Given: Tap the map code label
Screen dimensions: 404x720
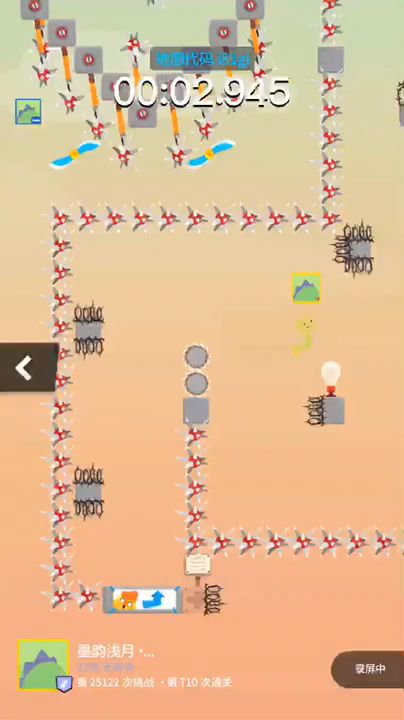Looking at the screenshot, I should 202,59.
